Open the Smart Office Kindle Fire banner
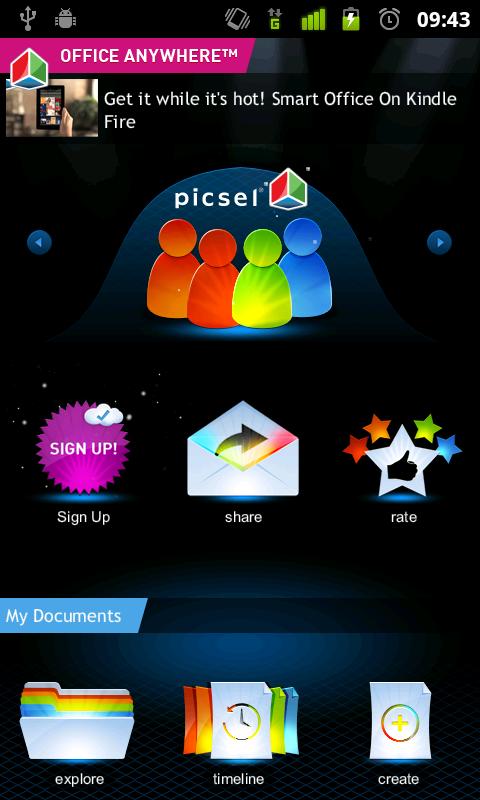 click(240, 91)
